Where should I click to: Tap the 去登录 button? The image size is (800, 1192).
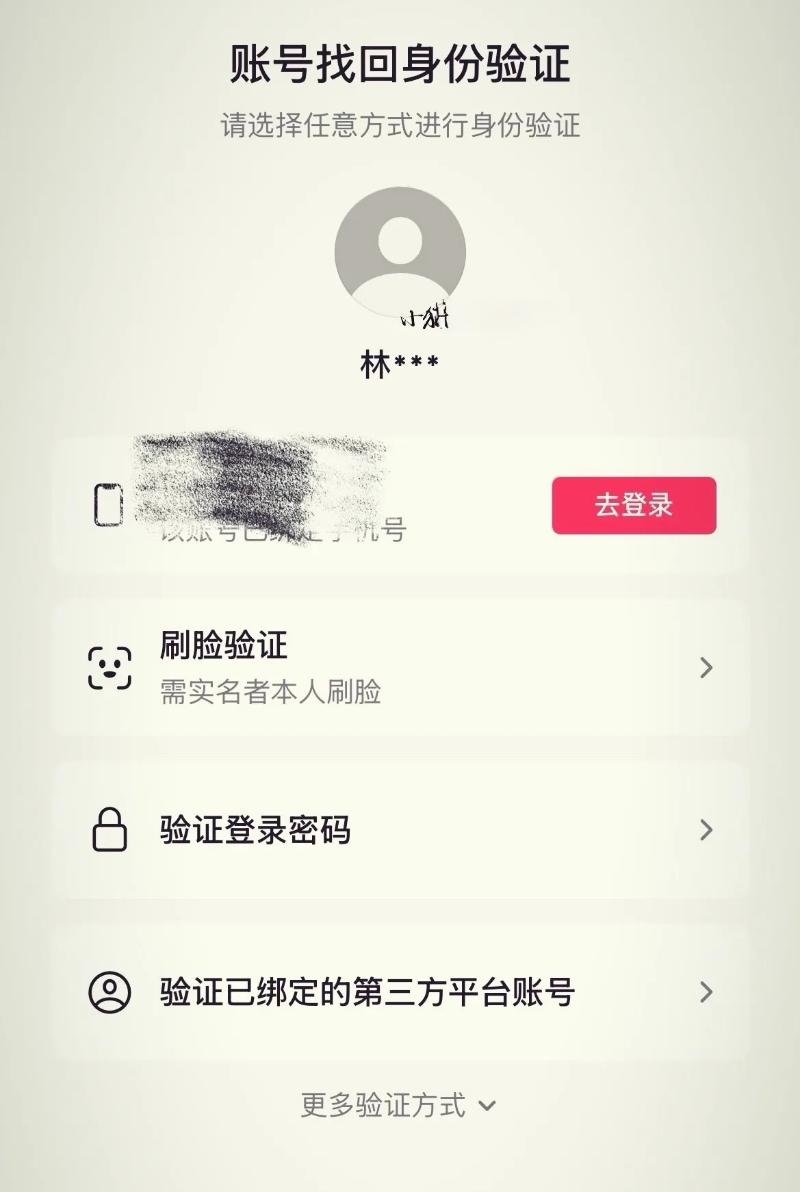633,505
